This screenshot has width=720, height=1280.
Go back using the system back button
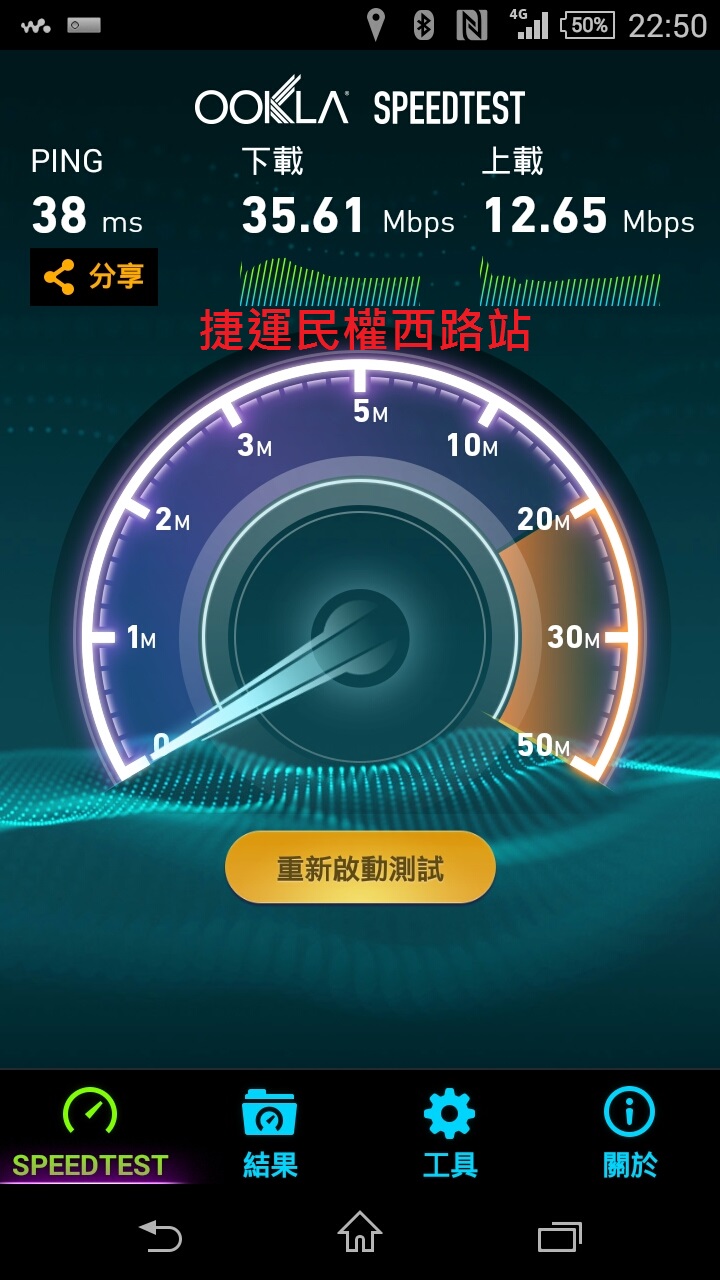160,1236
